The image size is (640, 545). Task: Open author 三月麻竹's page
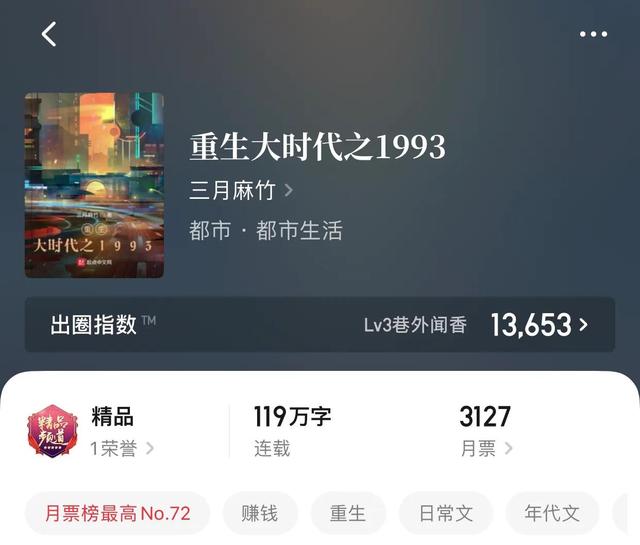coord(240,190)
